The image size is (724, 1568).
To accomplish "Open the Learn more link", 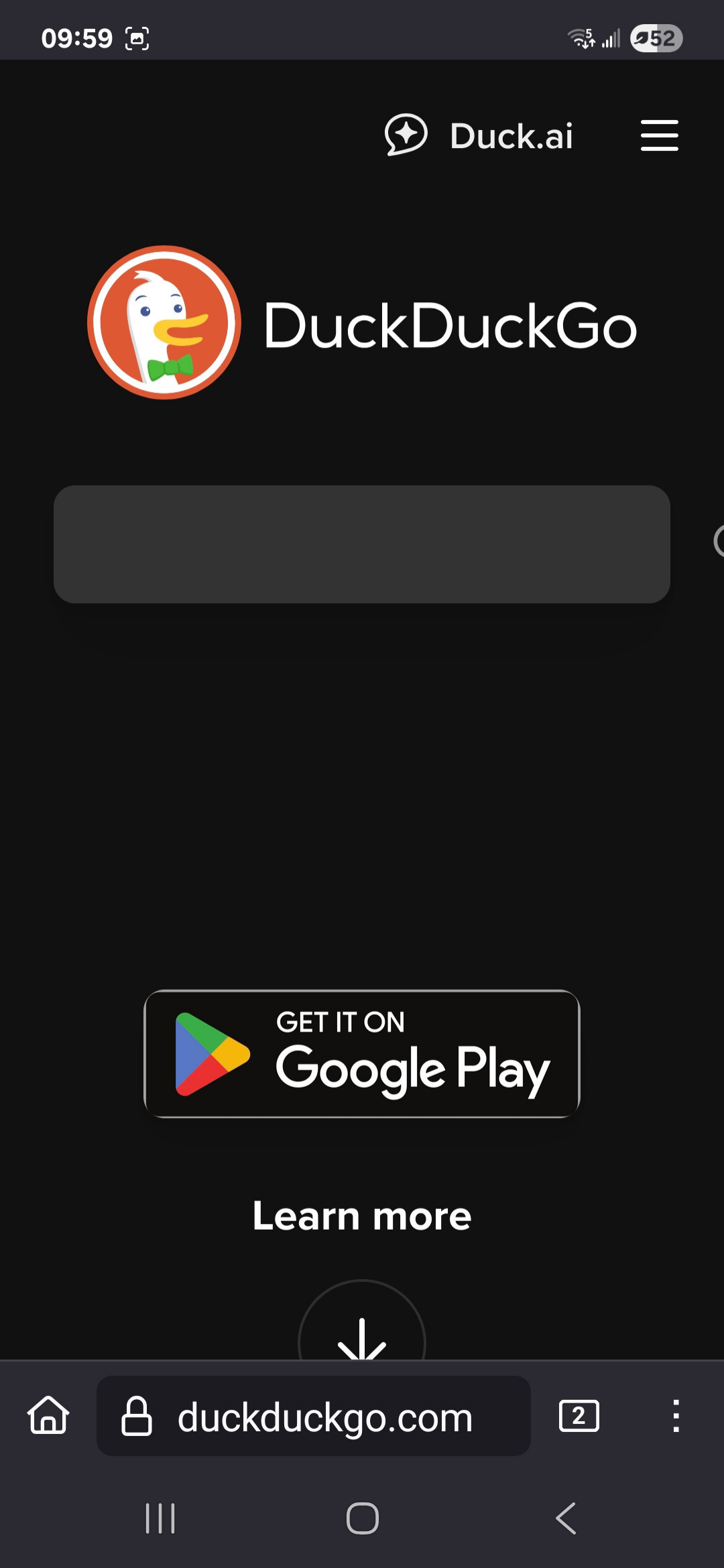I will click(362, 1216).
